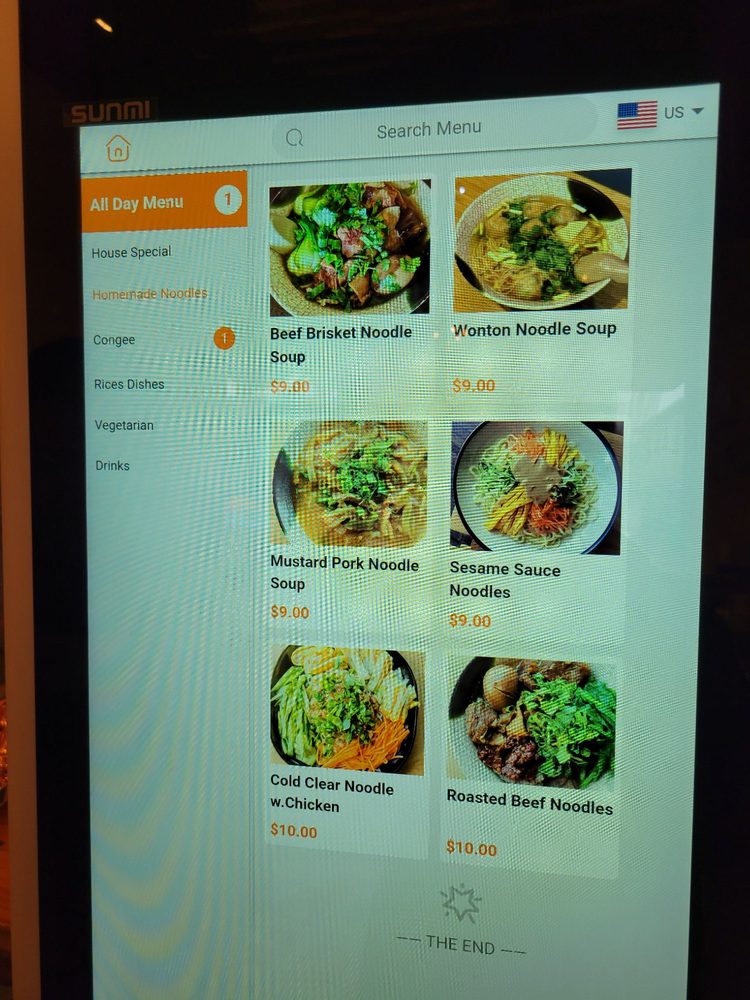This screenshot has width=750, height=1000.
Task: Open the Rices Dishes section
Action: (x=129, y=385)
